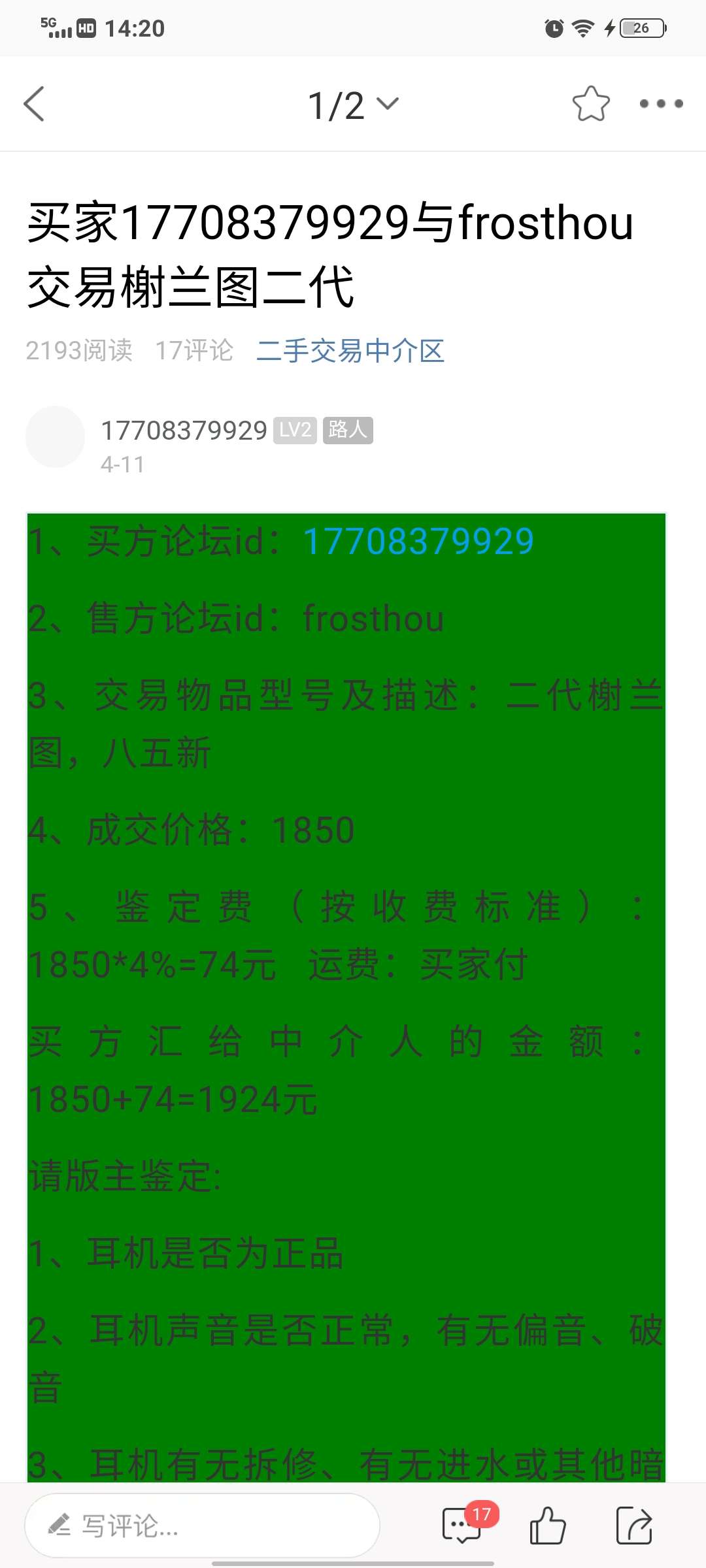Favorite this post with the star icon
This screenshot has width=706, height=1568.
click(x=591, y=104)
